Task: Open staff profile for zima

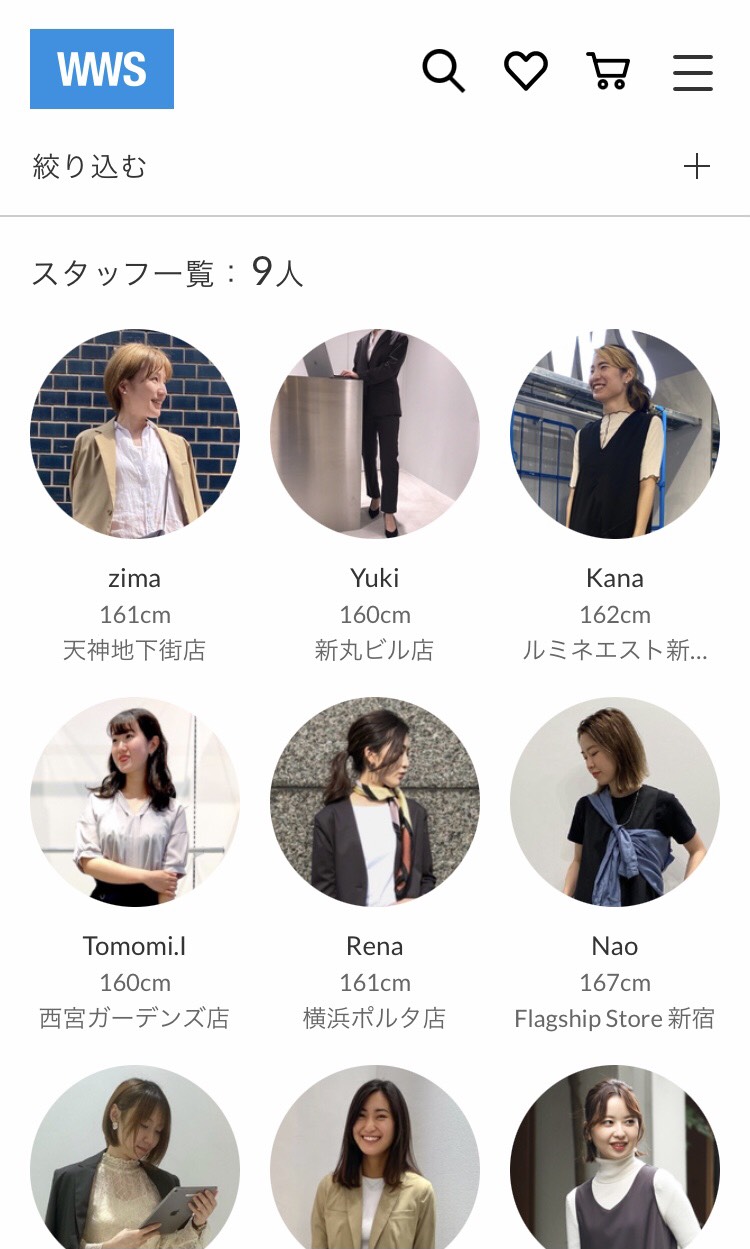Action: click(x=135, y=434)
